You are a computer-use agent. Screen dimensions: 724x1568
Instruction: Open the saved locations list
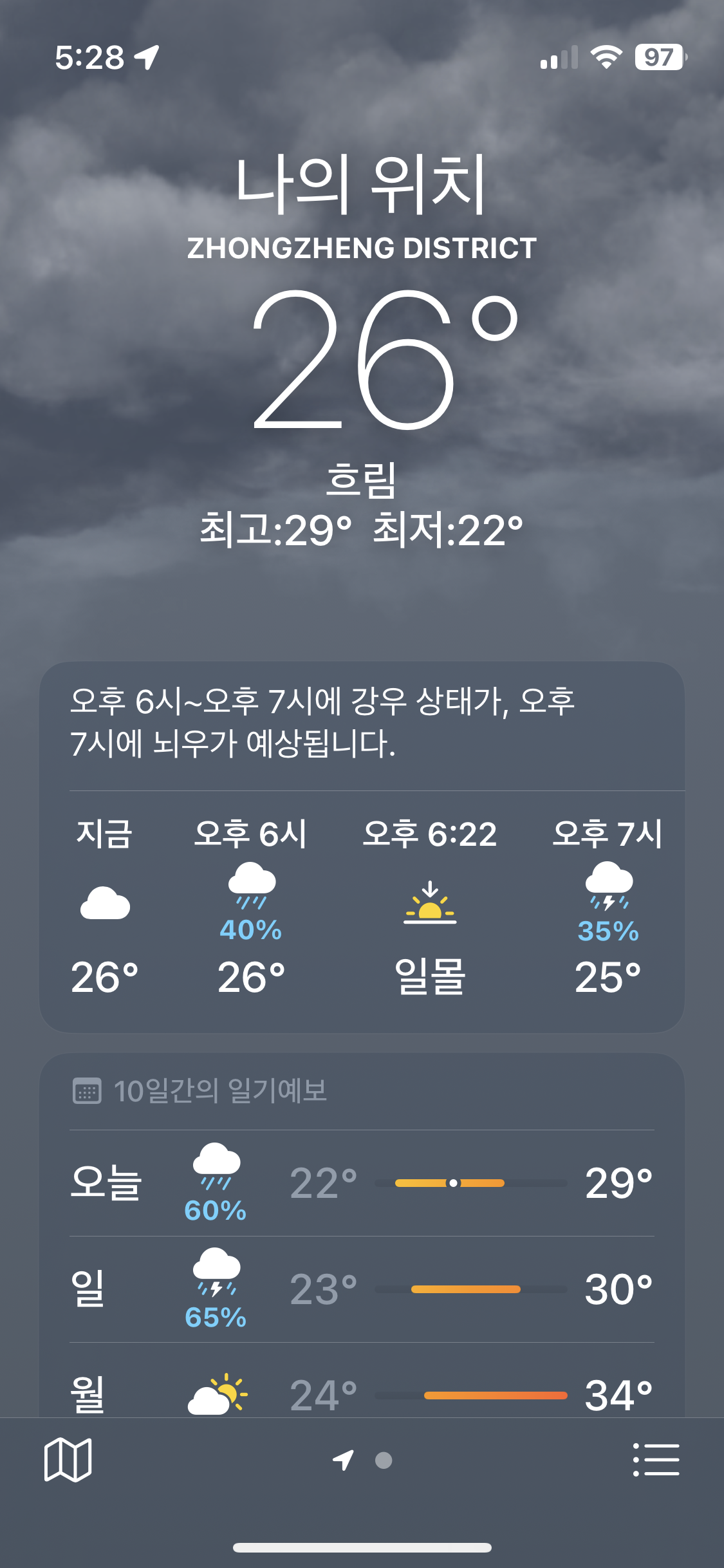pyautogui.click(x=656, y=1460)
